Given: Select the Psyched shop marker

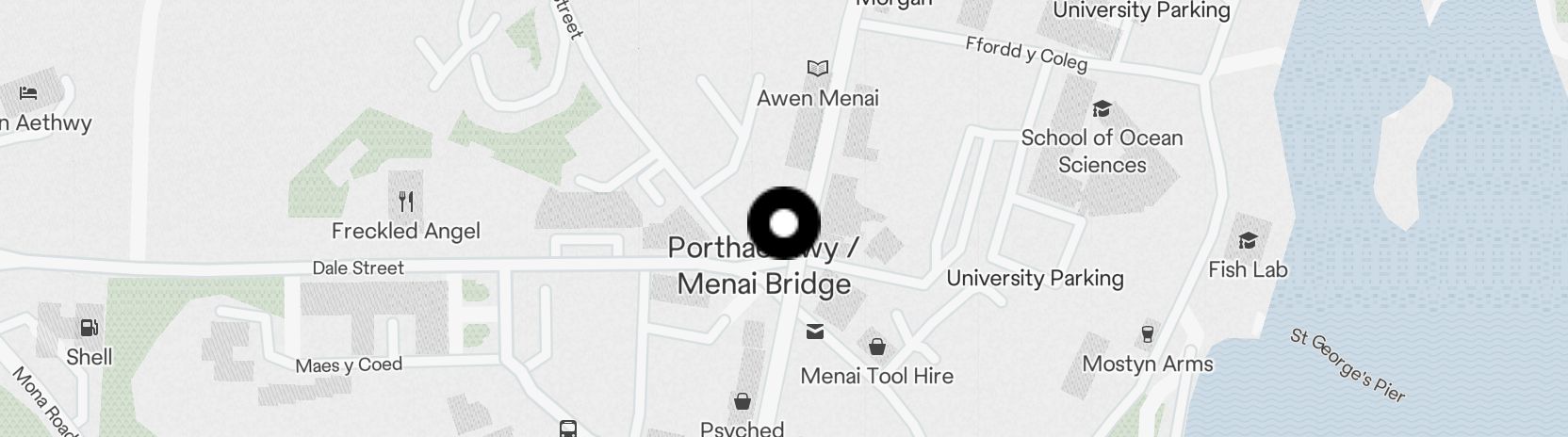Looking at the screenshot, I should tap(743, 402).
